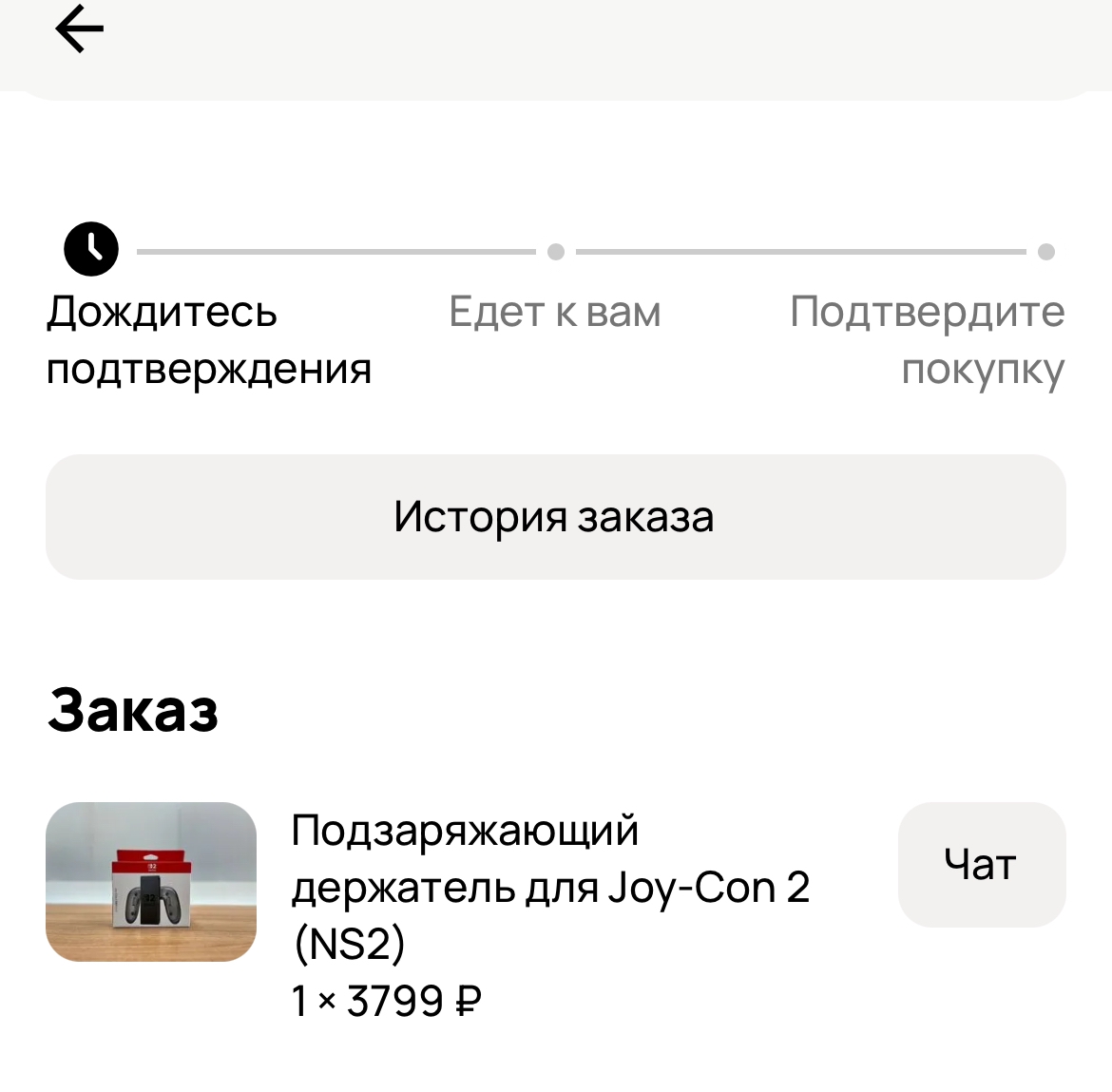Viewport: 1112px width, 1092px height.
Task: Open Чат with the seller
Action: click(981, 864)
